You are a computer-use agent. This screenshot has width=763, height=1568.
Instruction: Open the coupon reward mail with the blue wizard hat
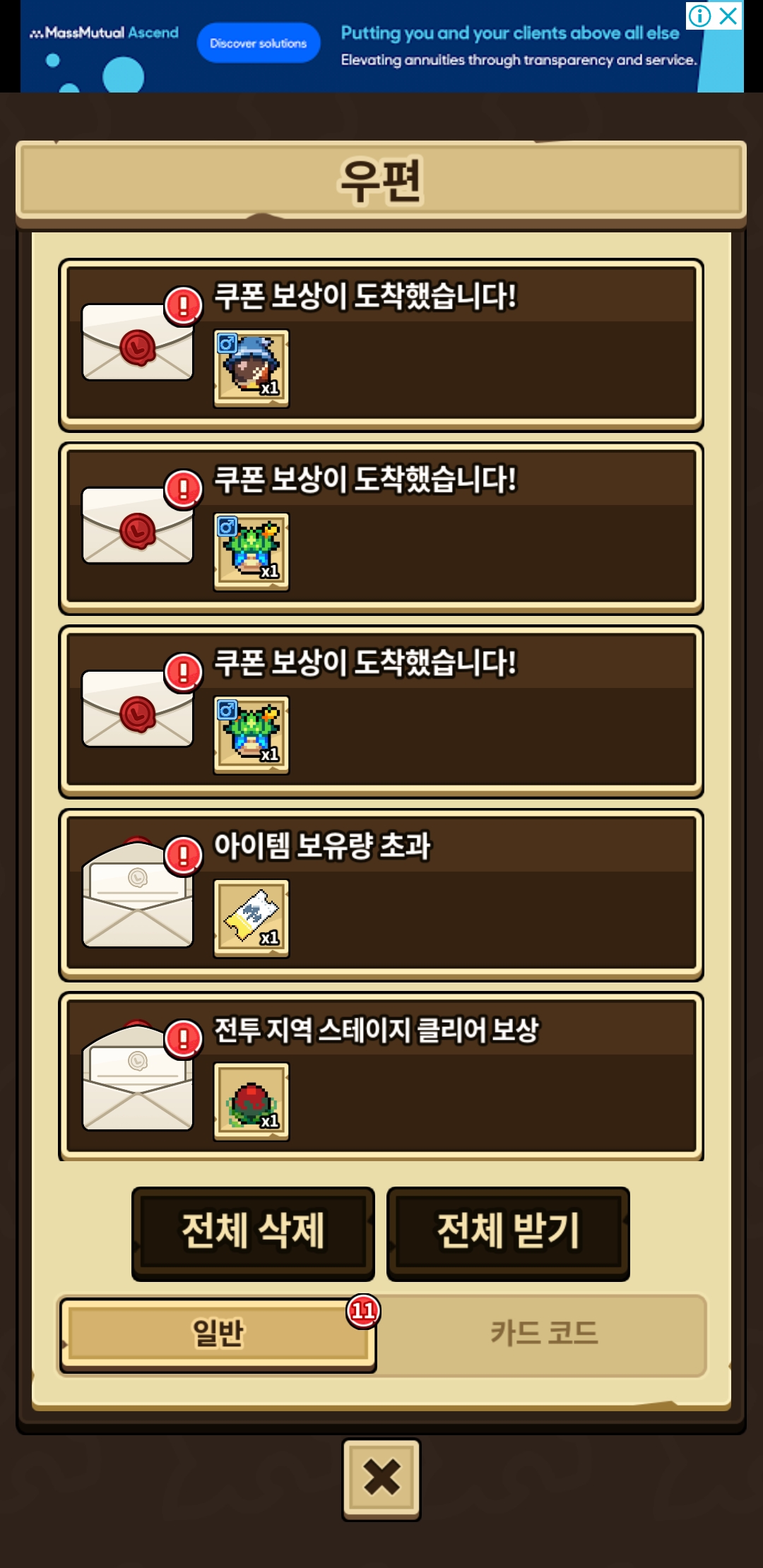tap(381, 345)
